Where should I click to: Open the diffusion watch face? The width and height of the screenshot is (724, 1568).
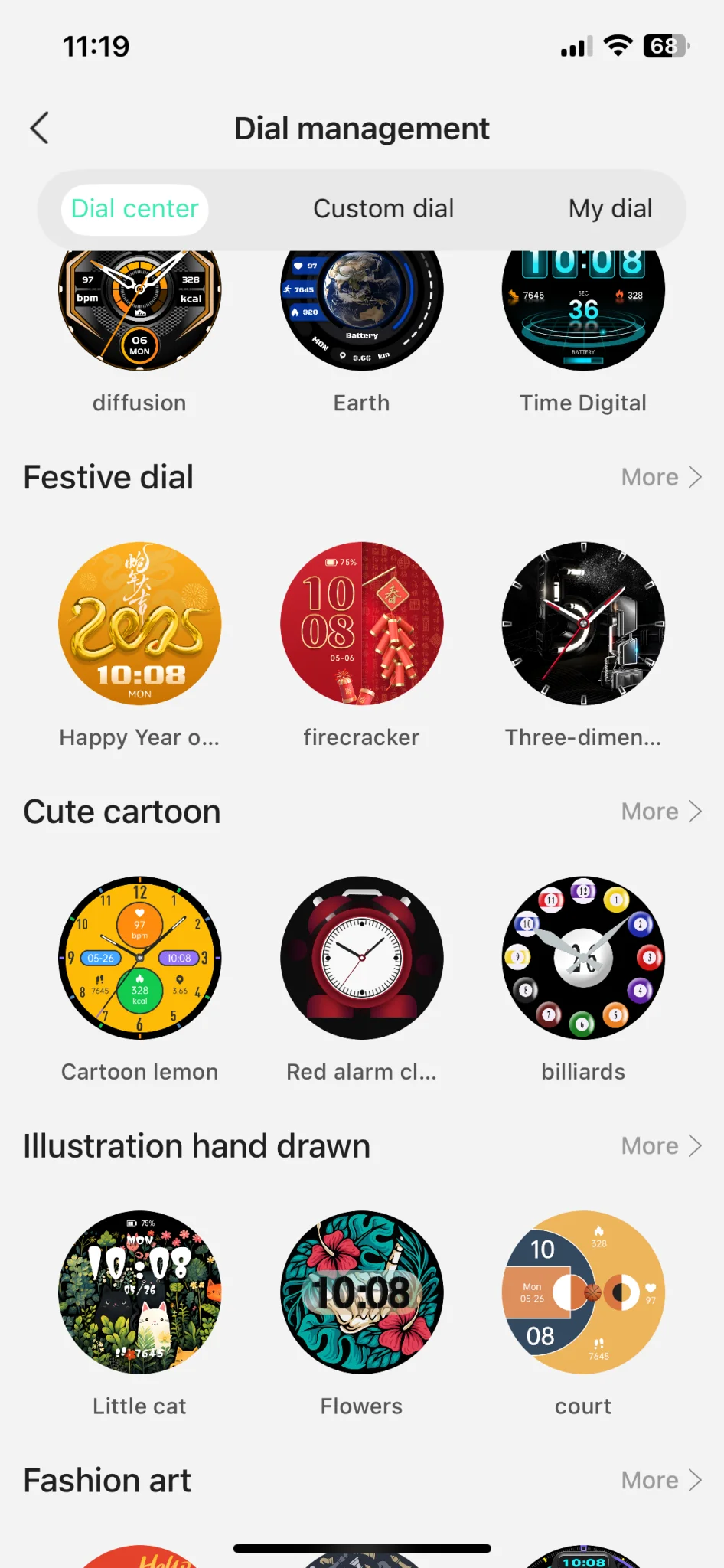click(140, 306)
